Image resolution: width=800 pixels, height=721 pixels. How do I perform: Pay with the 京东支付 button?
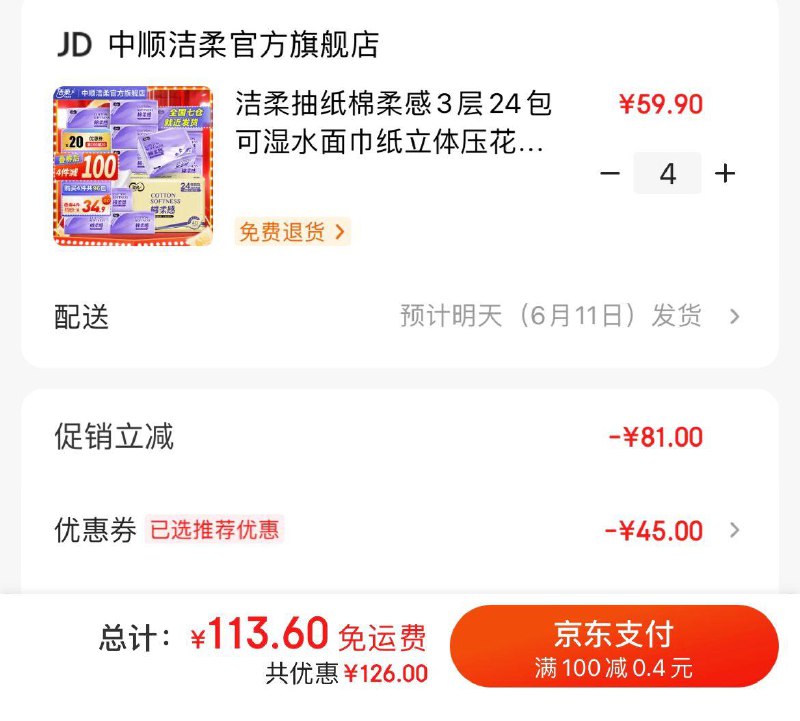tap(613, 646)
